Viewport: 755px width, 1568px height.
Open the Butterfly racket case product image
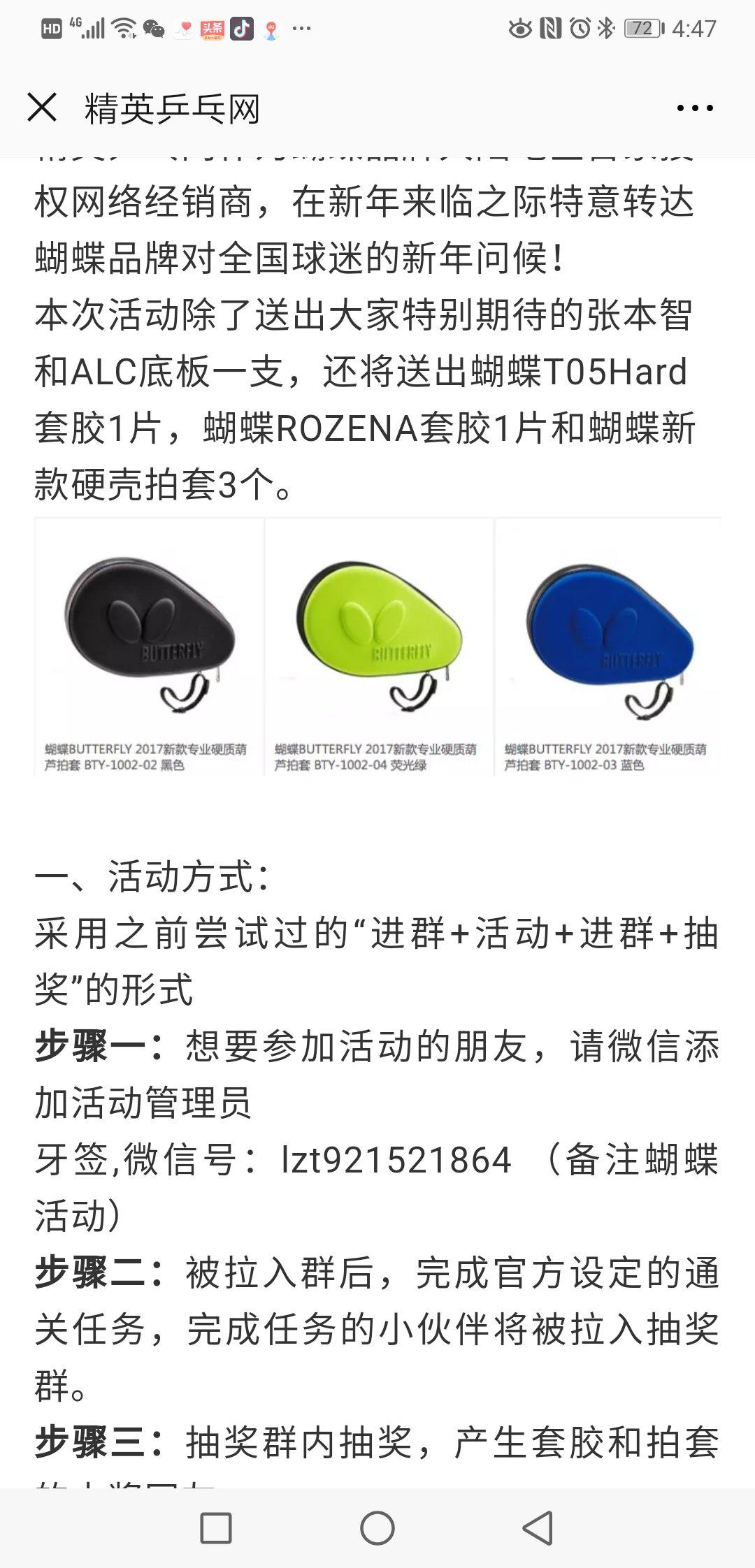[x=377, y=646]
